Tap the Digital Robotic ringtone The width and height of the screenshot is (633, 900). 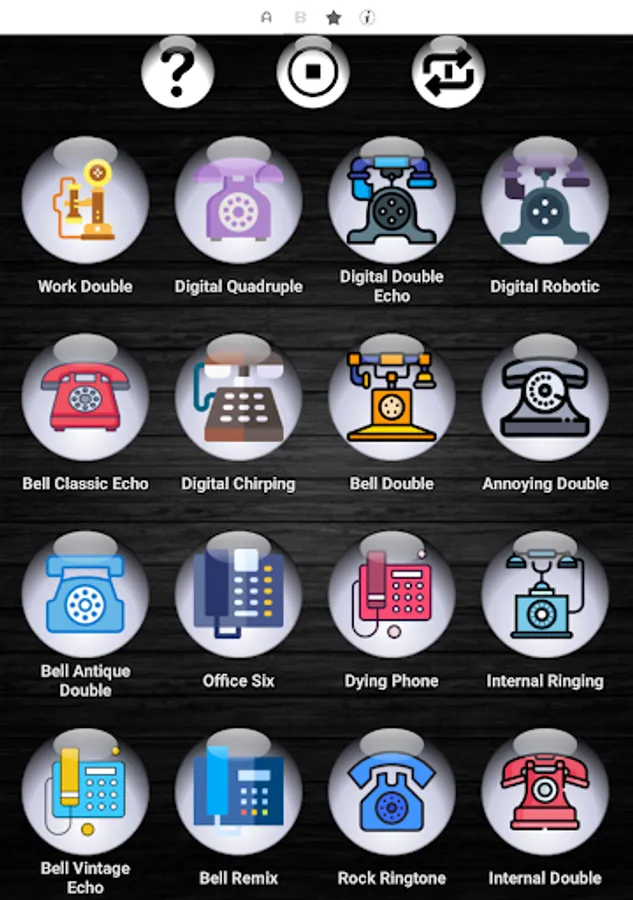tap(545, 200)
